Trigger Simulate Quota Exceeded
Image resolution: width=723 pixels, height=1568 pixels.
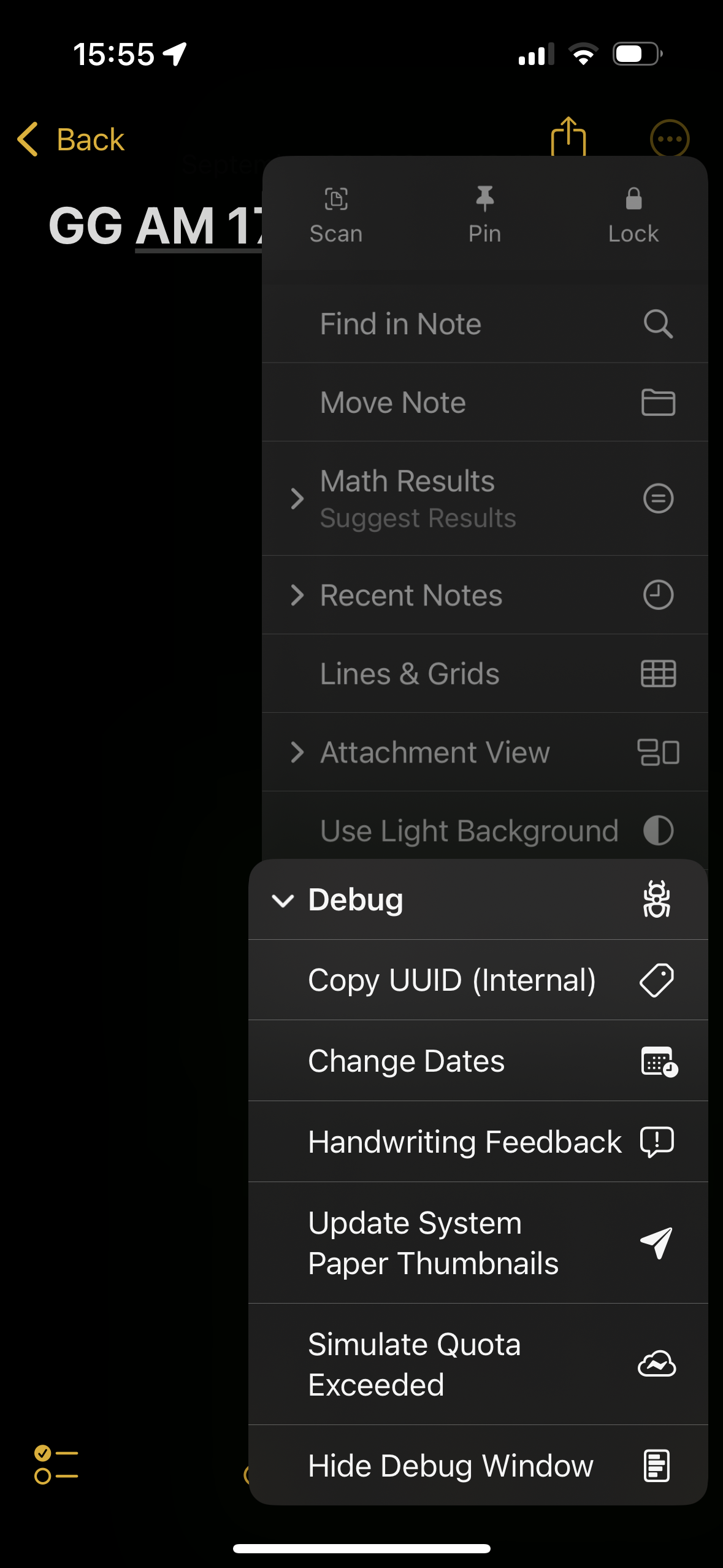pyautogui.click(x=478, y=1364)
